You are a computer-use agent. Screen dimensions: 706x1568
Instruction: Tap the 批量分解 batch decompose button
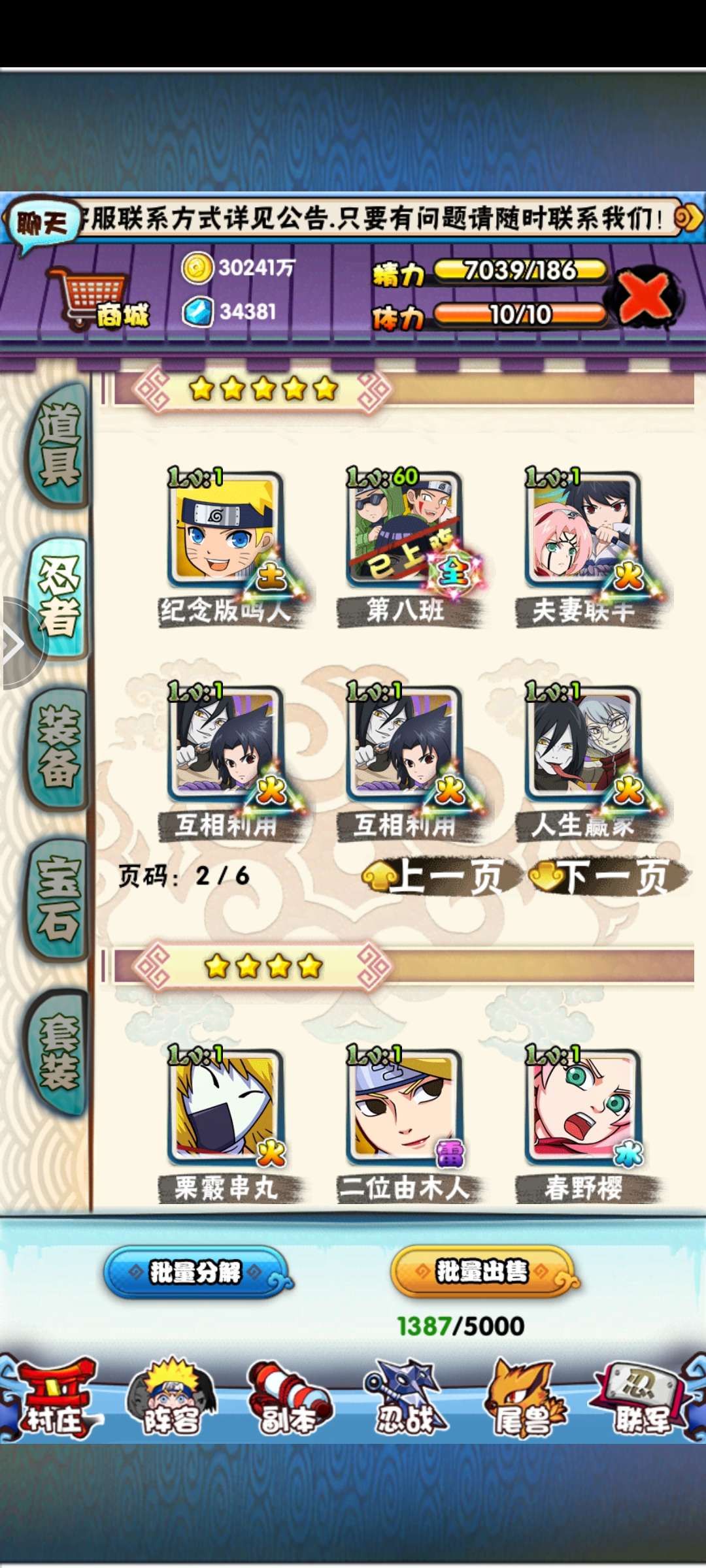point(195,1272)
